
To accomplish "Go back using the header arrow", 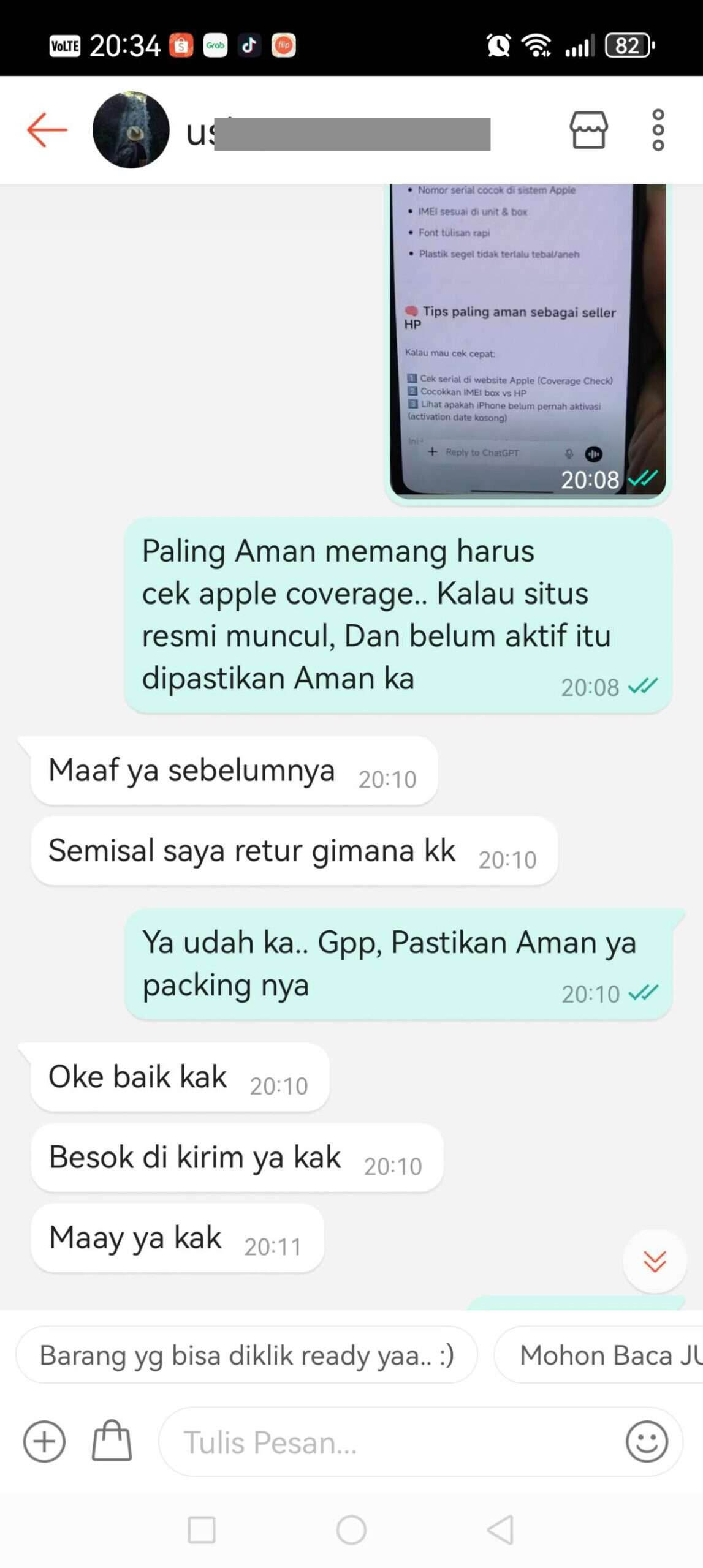I will point(47,130).
